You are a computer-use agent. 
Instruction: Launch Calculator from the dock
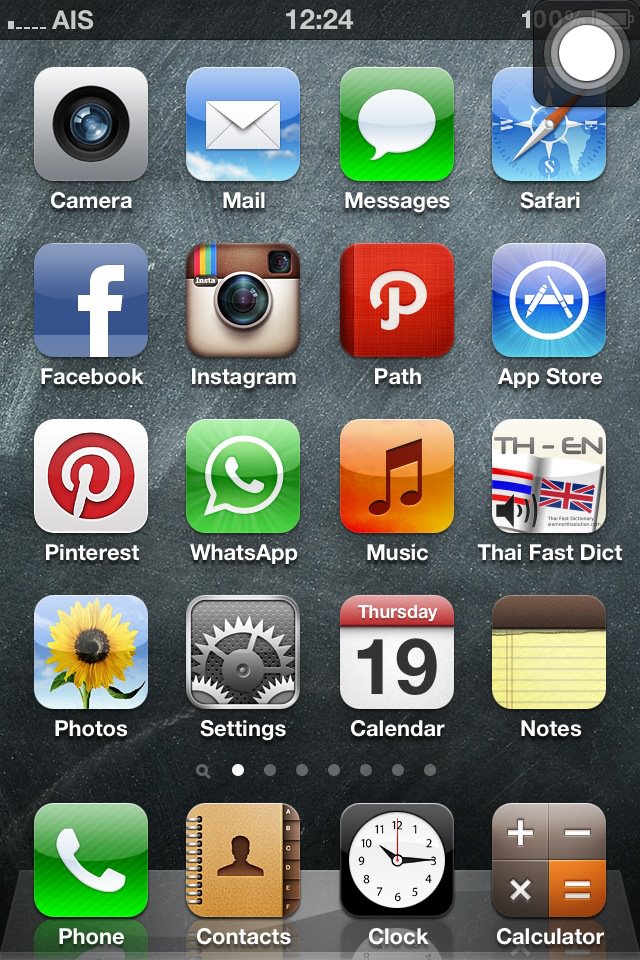(x=549, y=860)
